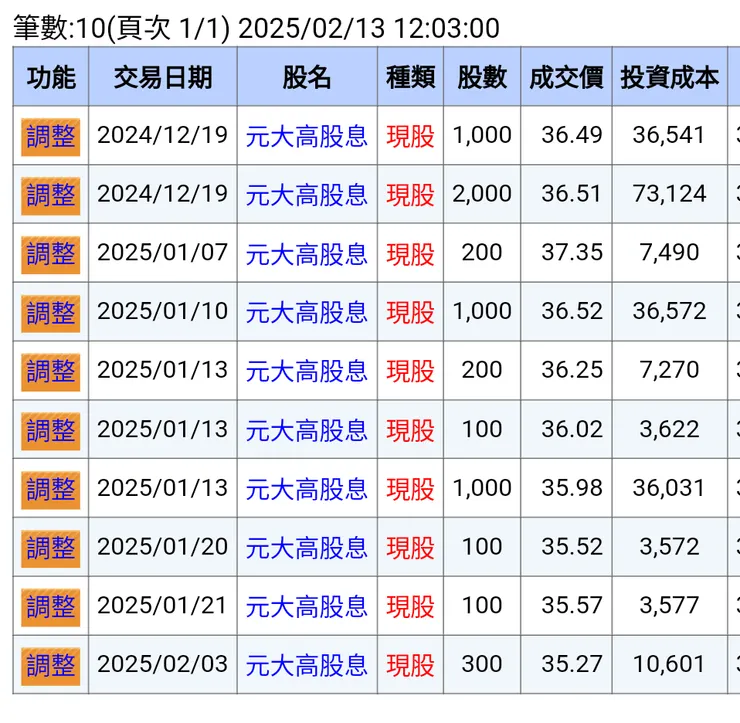The image size is (740, 723).
Task: Open 元大高股息 link in 2025/01/07 row
Action: (x=307, y=254)
